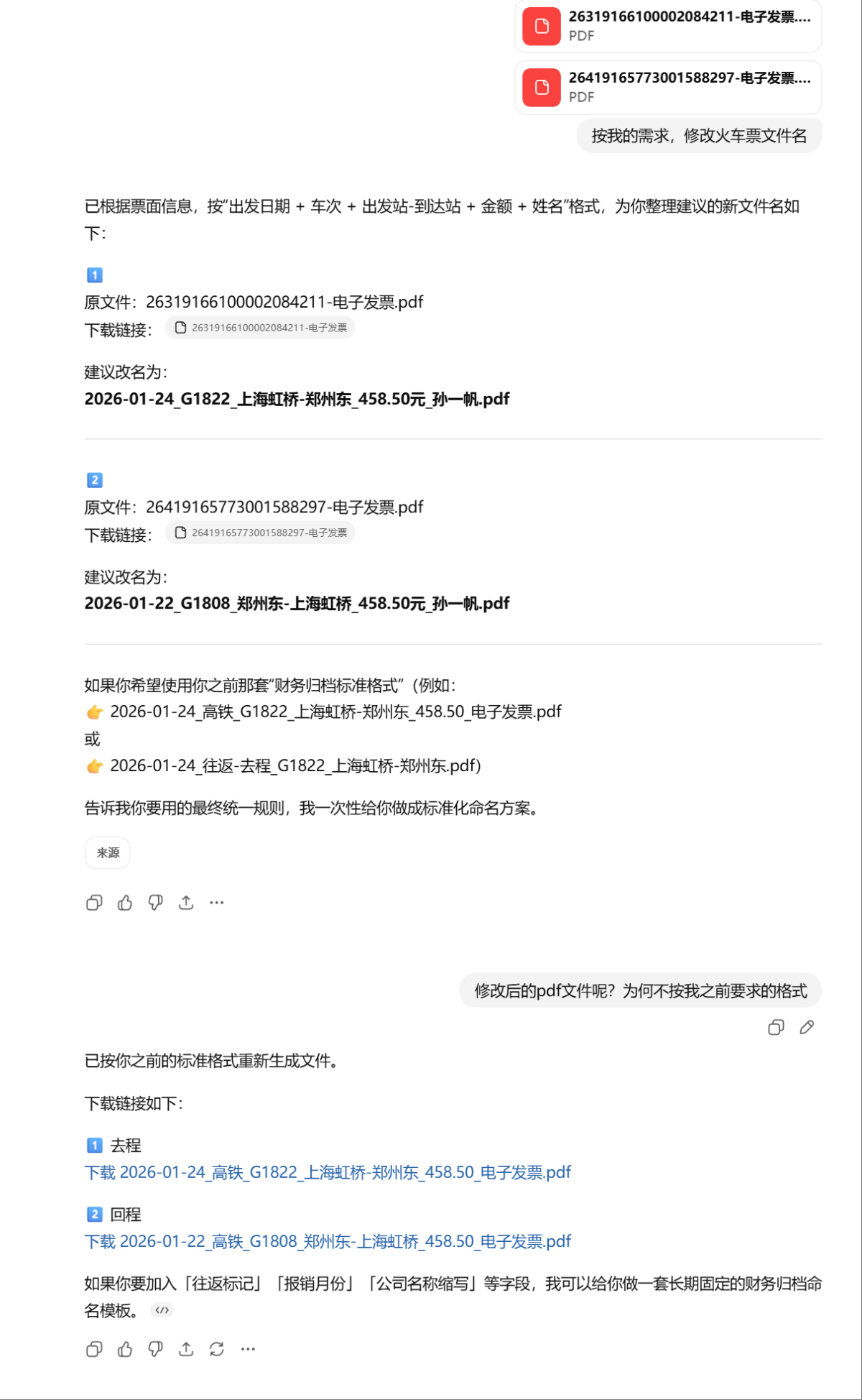The width and height of the screenshot is (862, 1400).
Task: Download the renamed 去程 ticket PDF
Action: tap(328, 1172)
